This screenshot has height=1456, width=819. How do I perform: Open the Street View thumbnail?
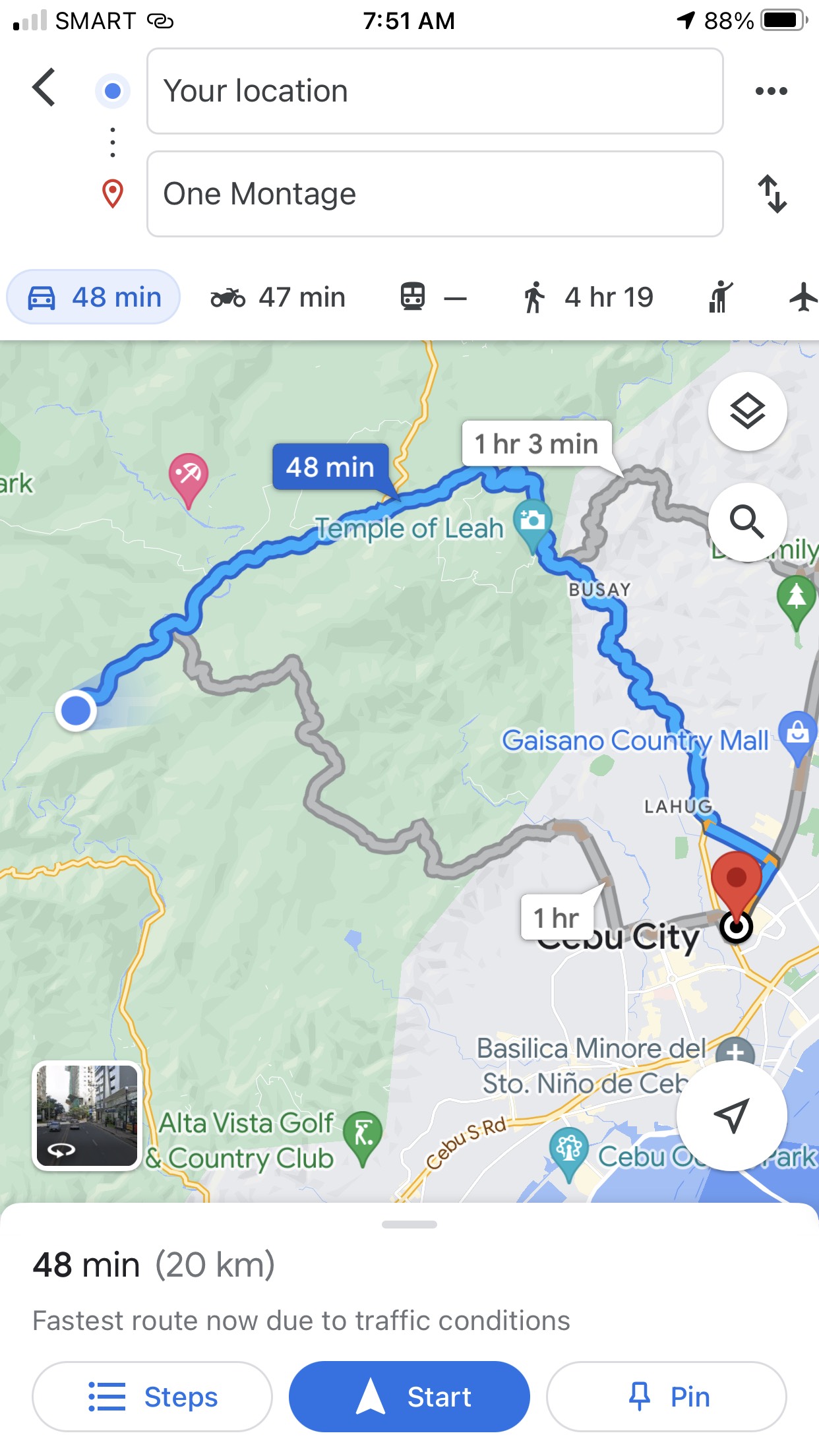point(86,1116)
